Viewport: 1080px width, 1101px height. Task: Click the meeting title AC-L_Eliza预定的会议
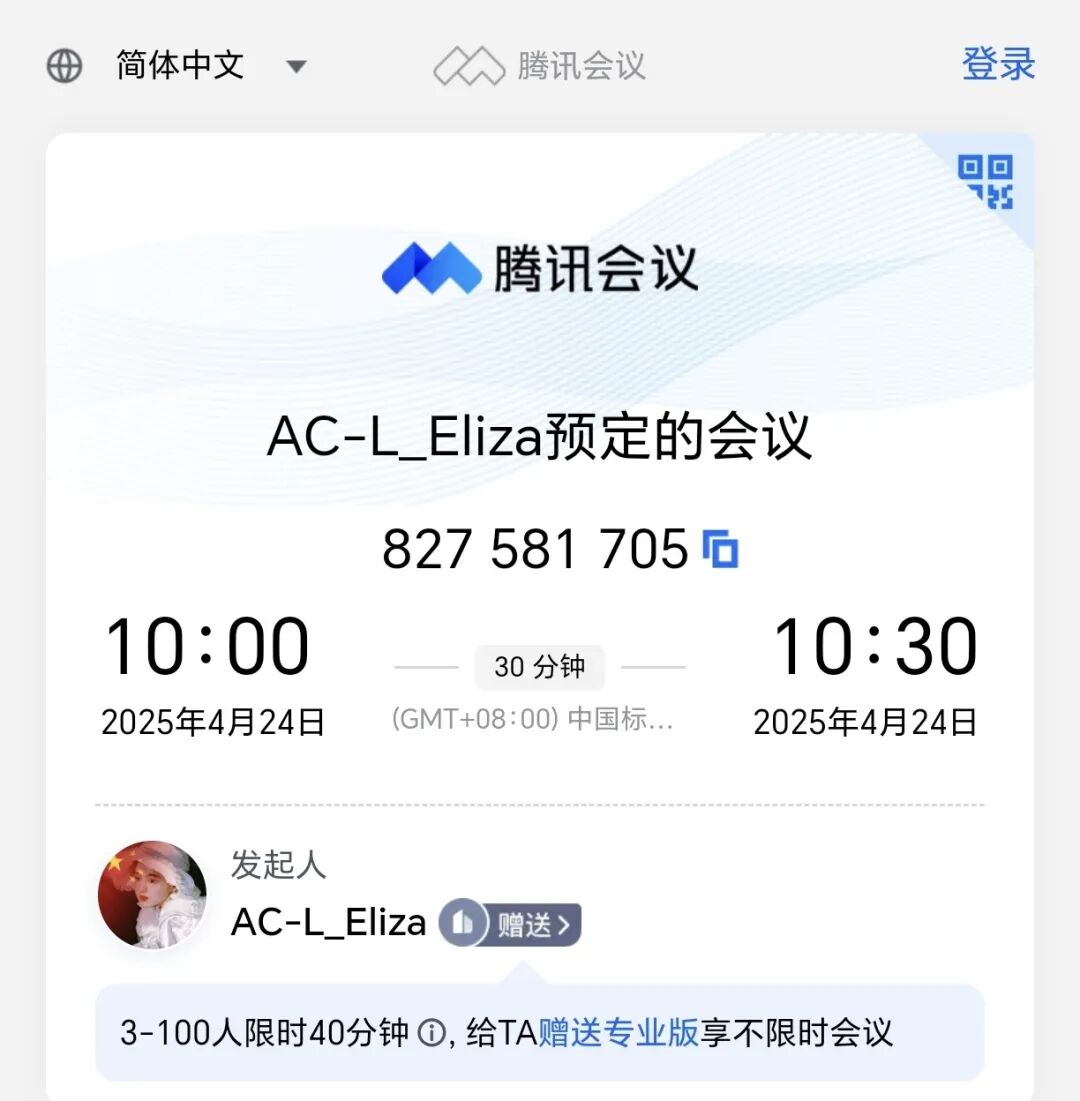[x=540, y=437]
